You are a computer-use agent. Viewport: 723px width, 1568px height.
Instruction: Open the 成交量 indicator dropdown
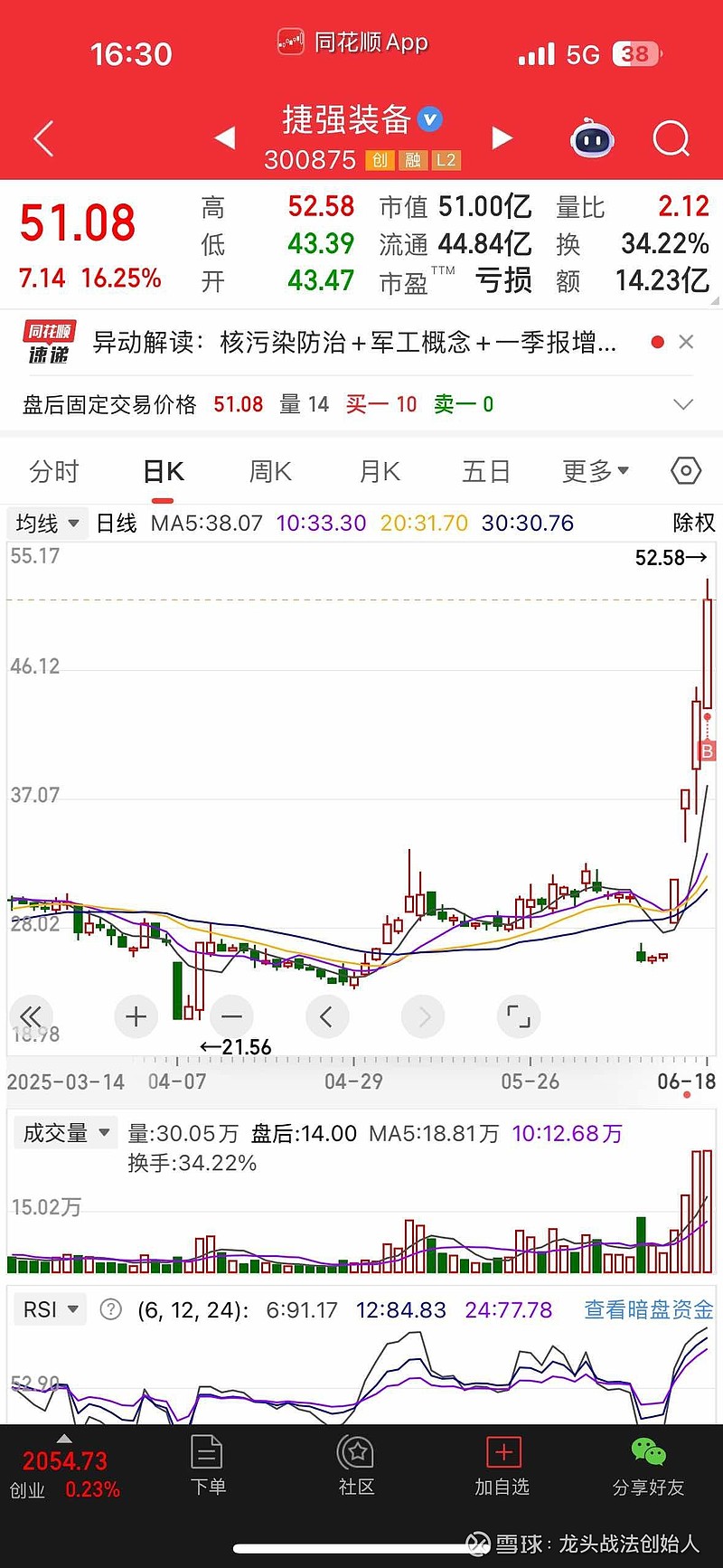(66, 1133)
